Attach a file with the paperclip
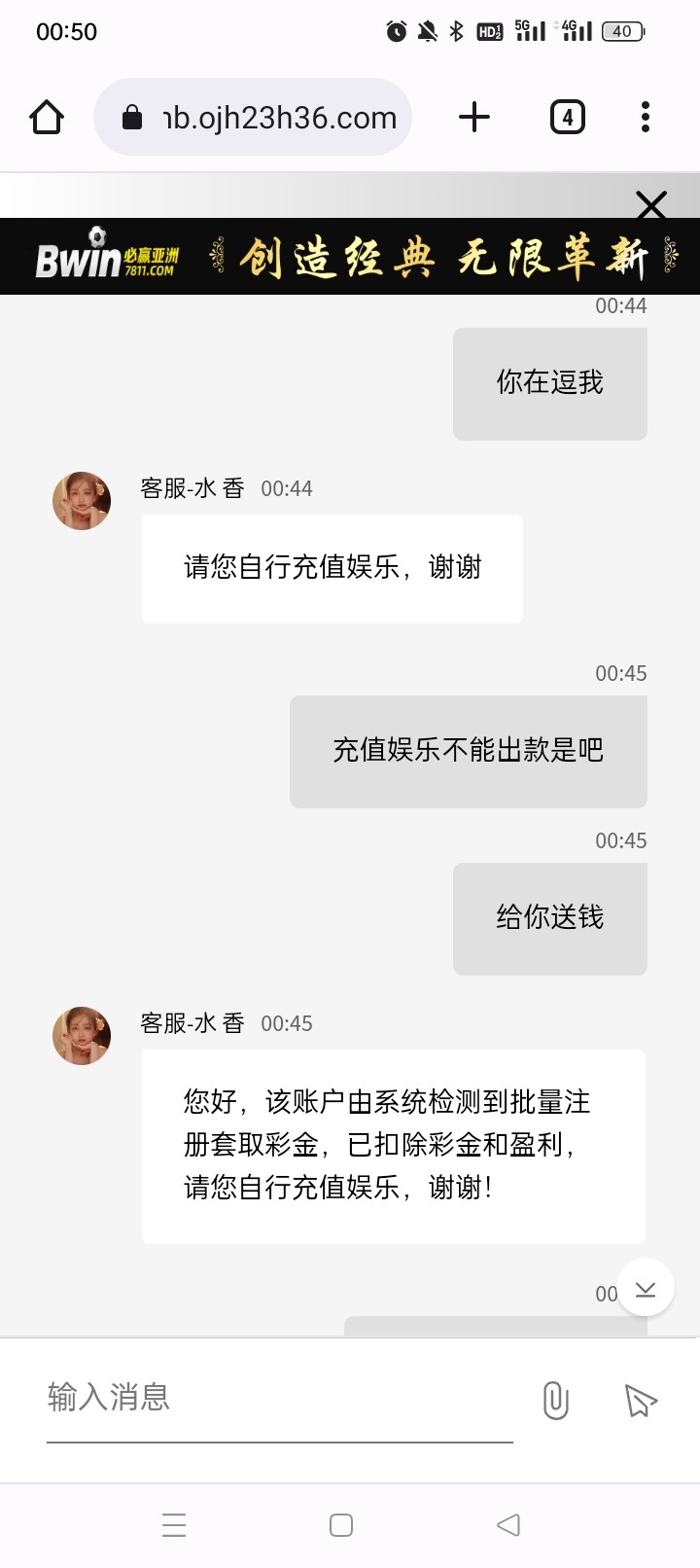The image size is (700, 1568). [555, 1401]
